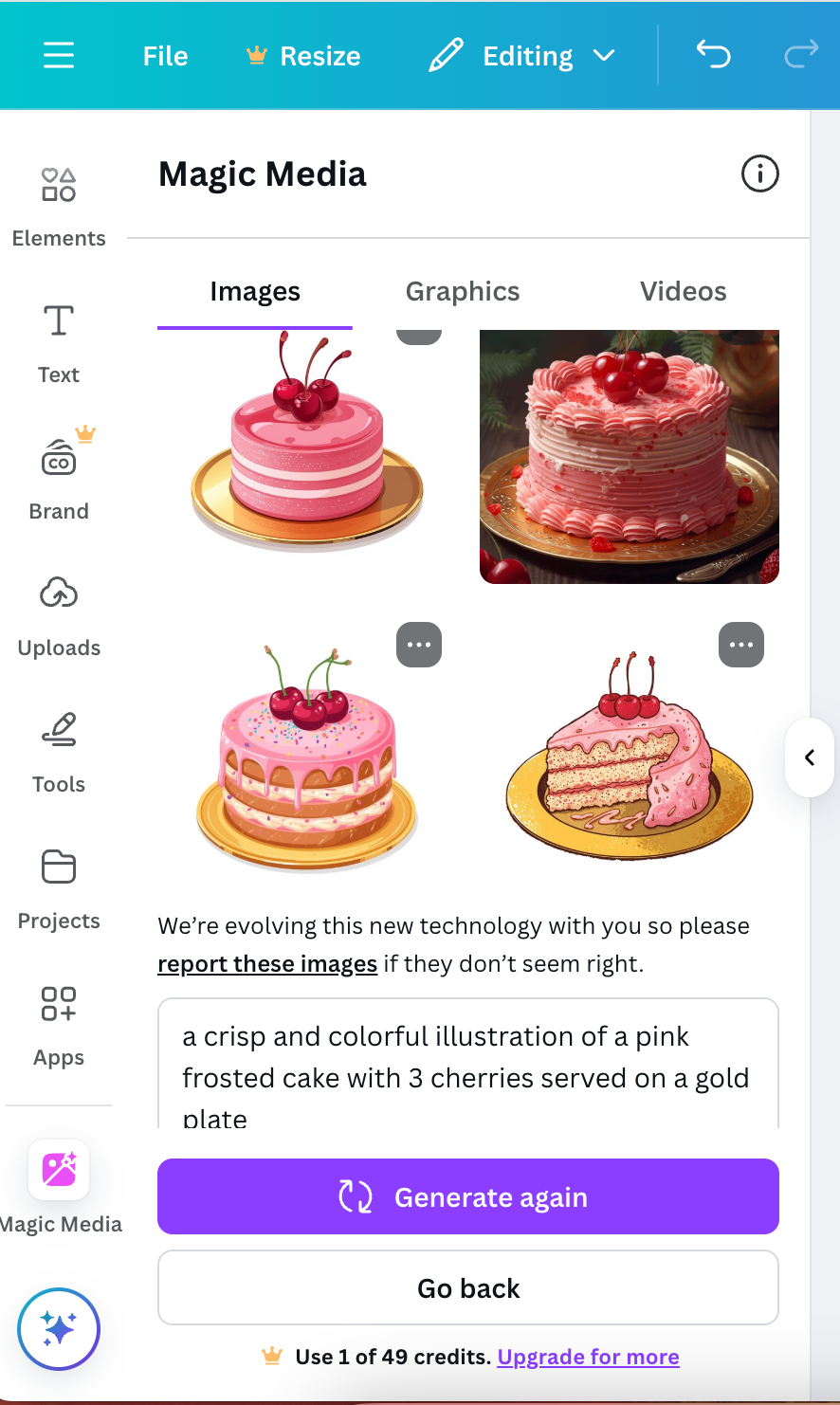840x1405 pixels.
Task: Click the Generate again button
Action: click(468, 1195)
